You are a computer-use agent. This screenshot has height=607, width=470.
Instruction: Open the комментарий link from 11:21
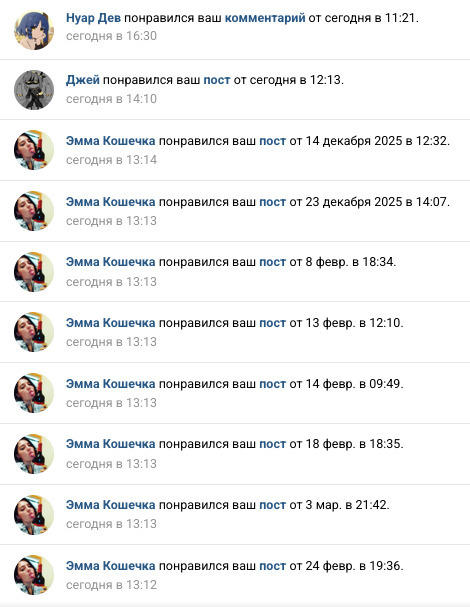coord(265,18)
